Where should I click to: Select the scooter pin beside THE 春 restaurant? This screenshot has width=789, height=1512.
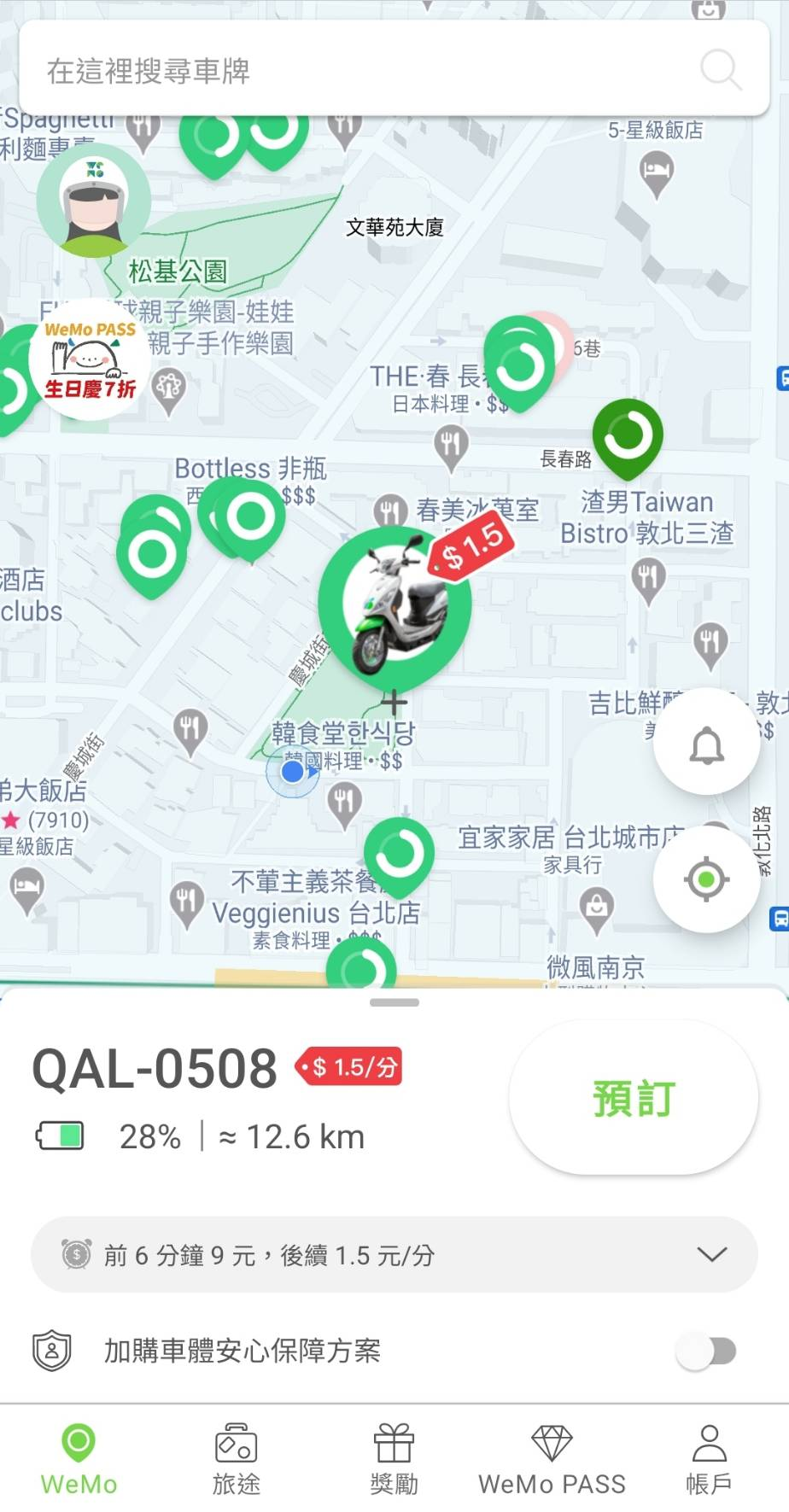(518, 365)
